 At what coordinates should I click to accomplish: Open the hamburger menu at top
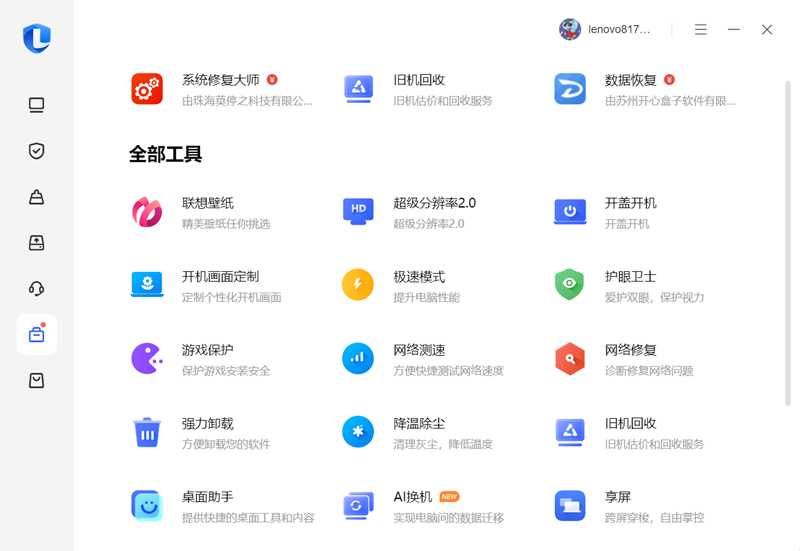pos(700,30)
